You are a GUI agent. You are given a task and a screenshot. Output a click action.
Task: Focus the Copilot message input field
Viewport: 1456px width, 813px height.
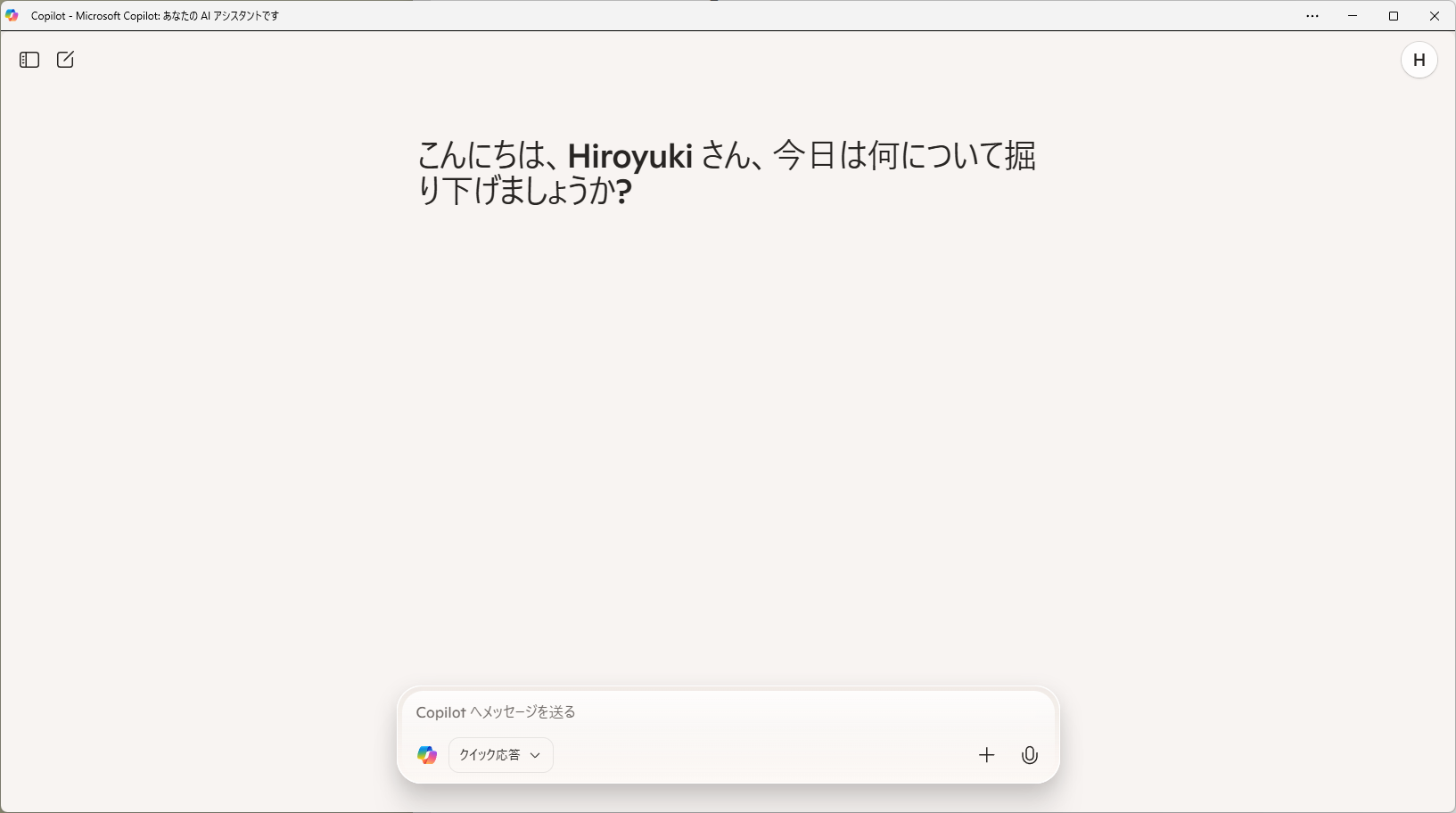[727, 711]
